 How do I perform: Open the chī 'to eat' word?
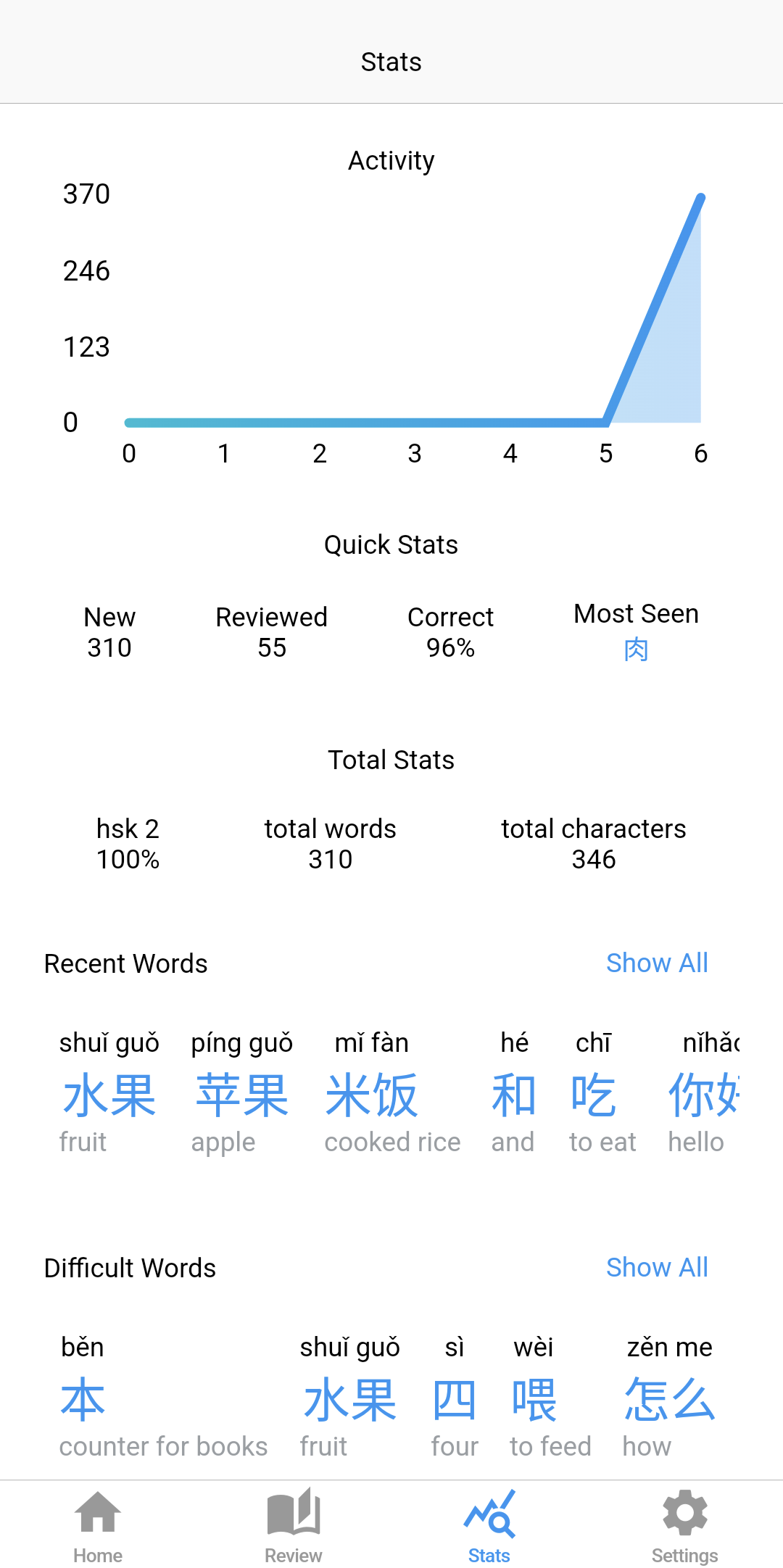(x=594, y=1095)
